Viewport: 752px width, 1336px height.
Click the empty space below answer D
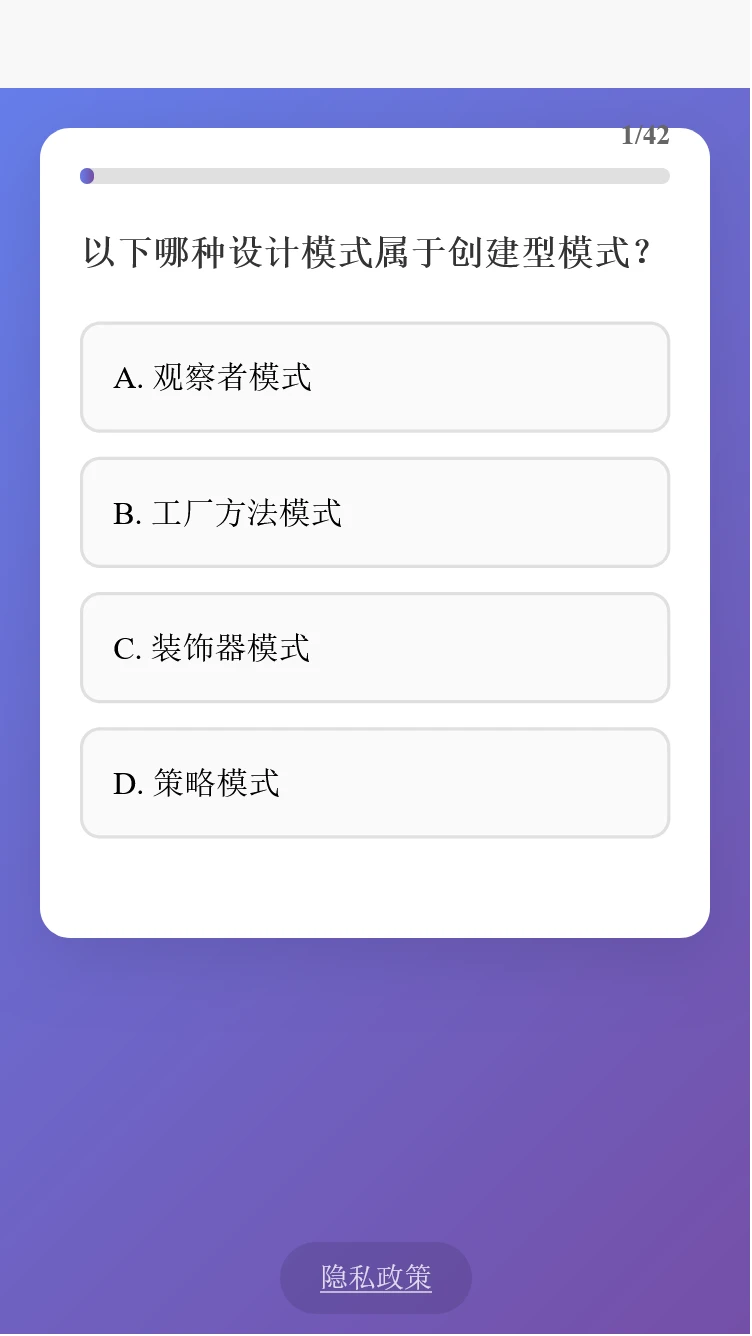(x=375, y=880)
